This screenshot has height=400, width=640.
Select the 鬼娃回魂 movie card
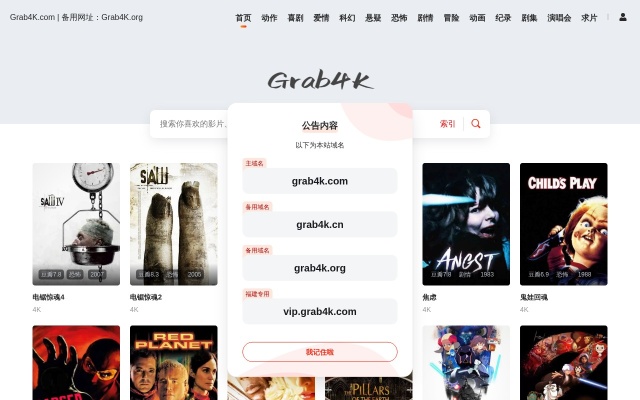pyautogui.click(x=563, y=224)
